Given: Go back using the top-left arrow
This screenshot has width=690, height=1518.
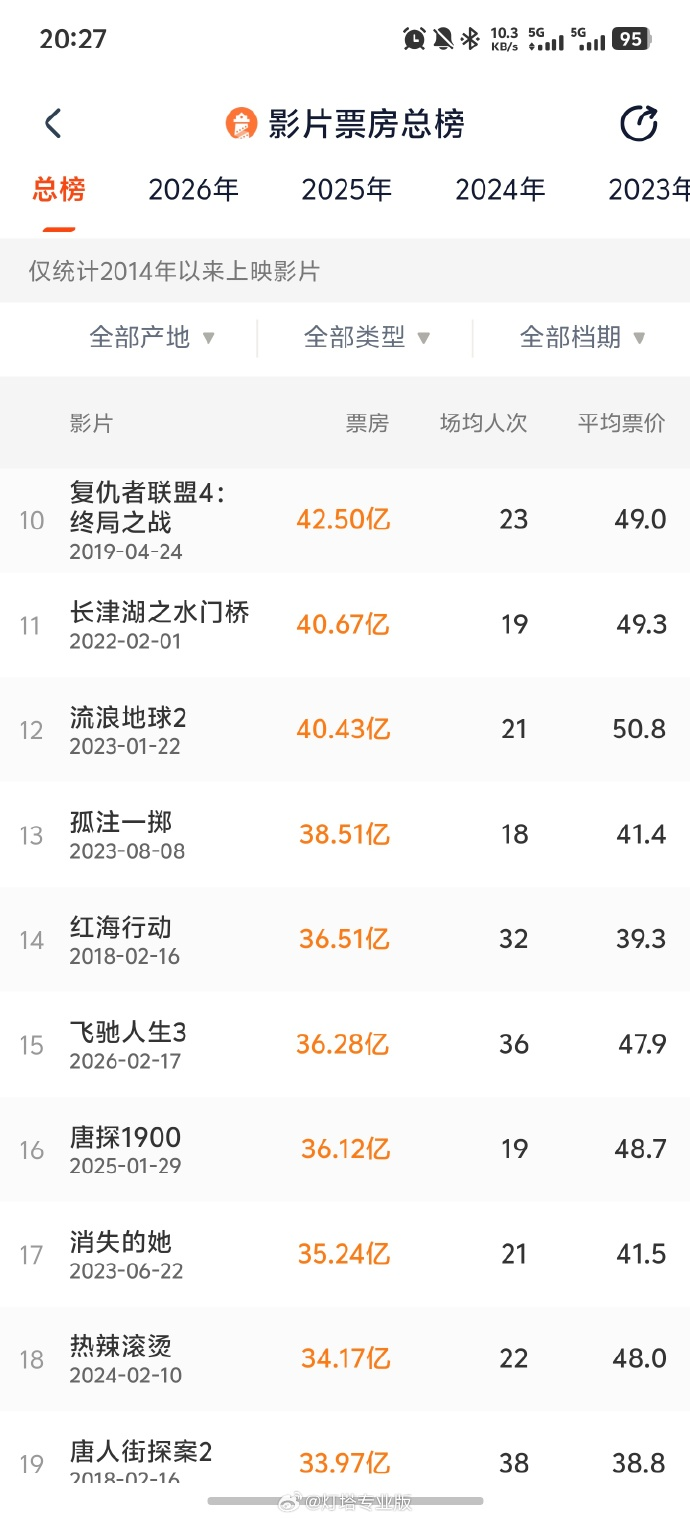Looking at the screenshot, I should 53,124.
